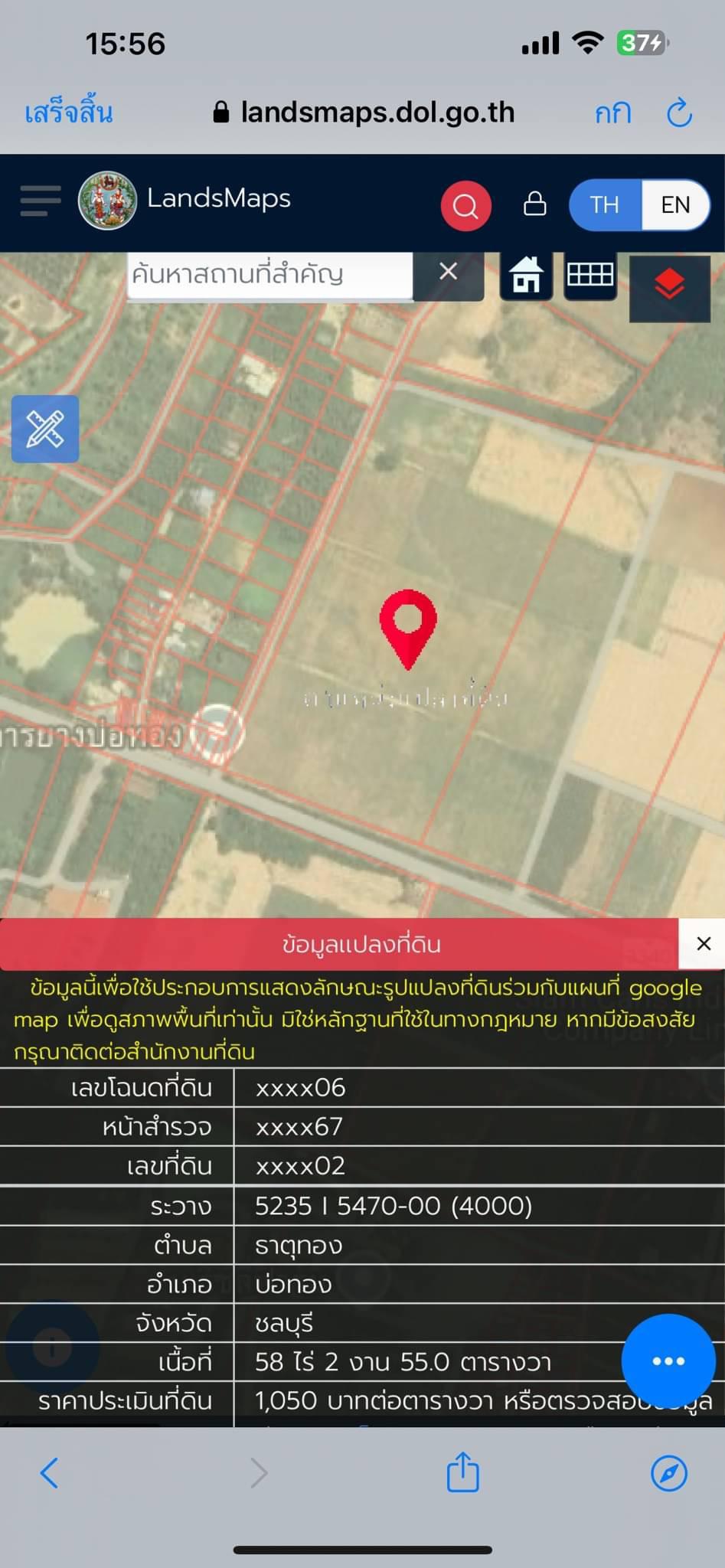Tap the lock icon
725x1568 pixels.
click(534, 204)
